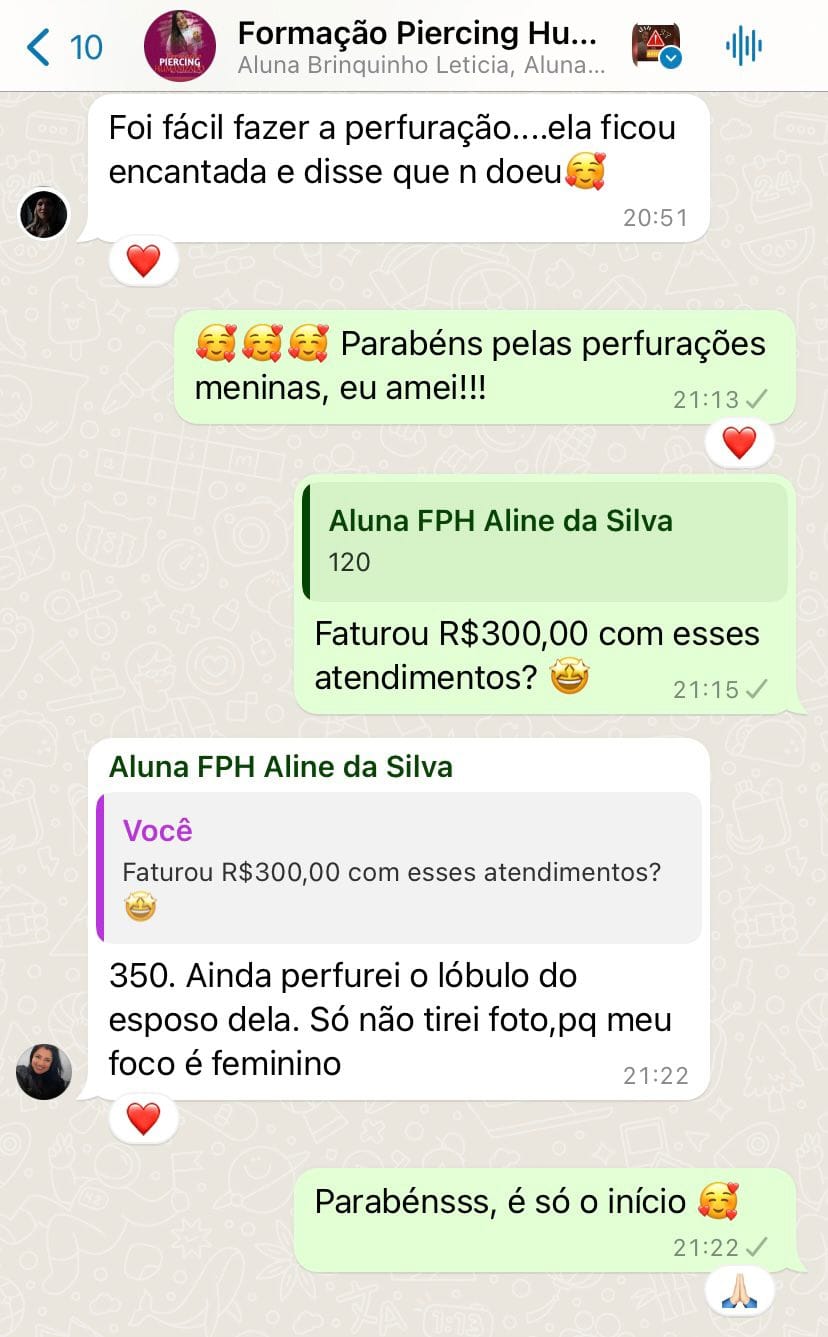View praying hands reaction on Parabénsss message
The image size is (828, 1337).
click(x=739, y=1291)
